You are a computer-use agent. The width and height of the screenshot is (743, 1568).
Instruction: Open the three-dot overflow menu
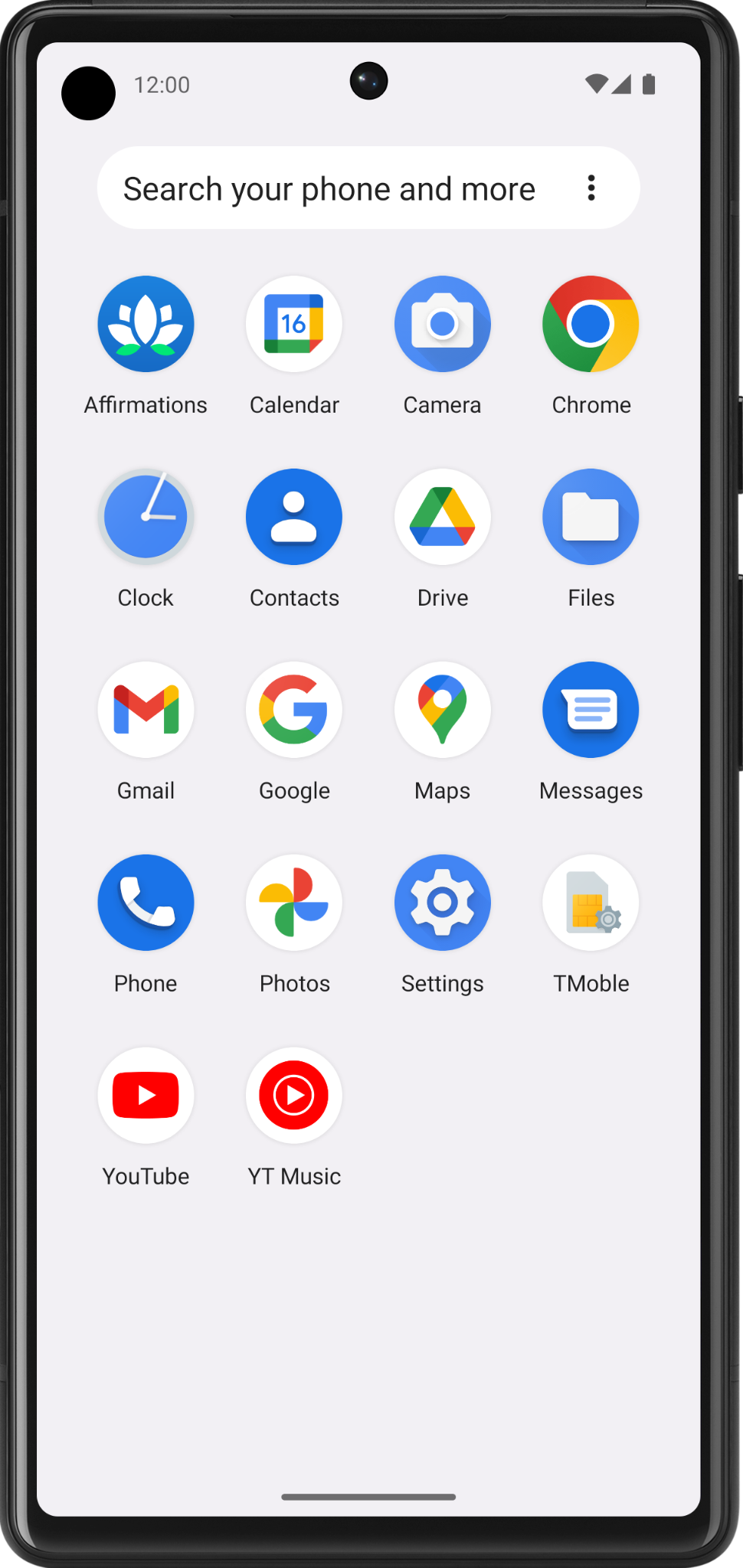[x=591, y=188]
